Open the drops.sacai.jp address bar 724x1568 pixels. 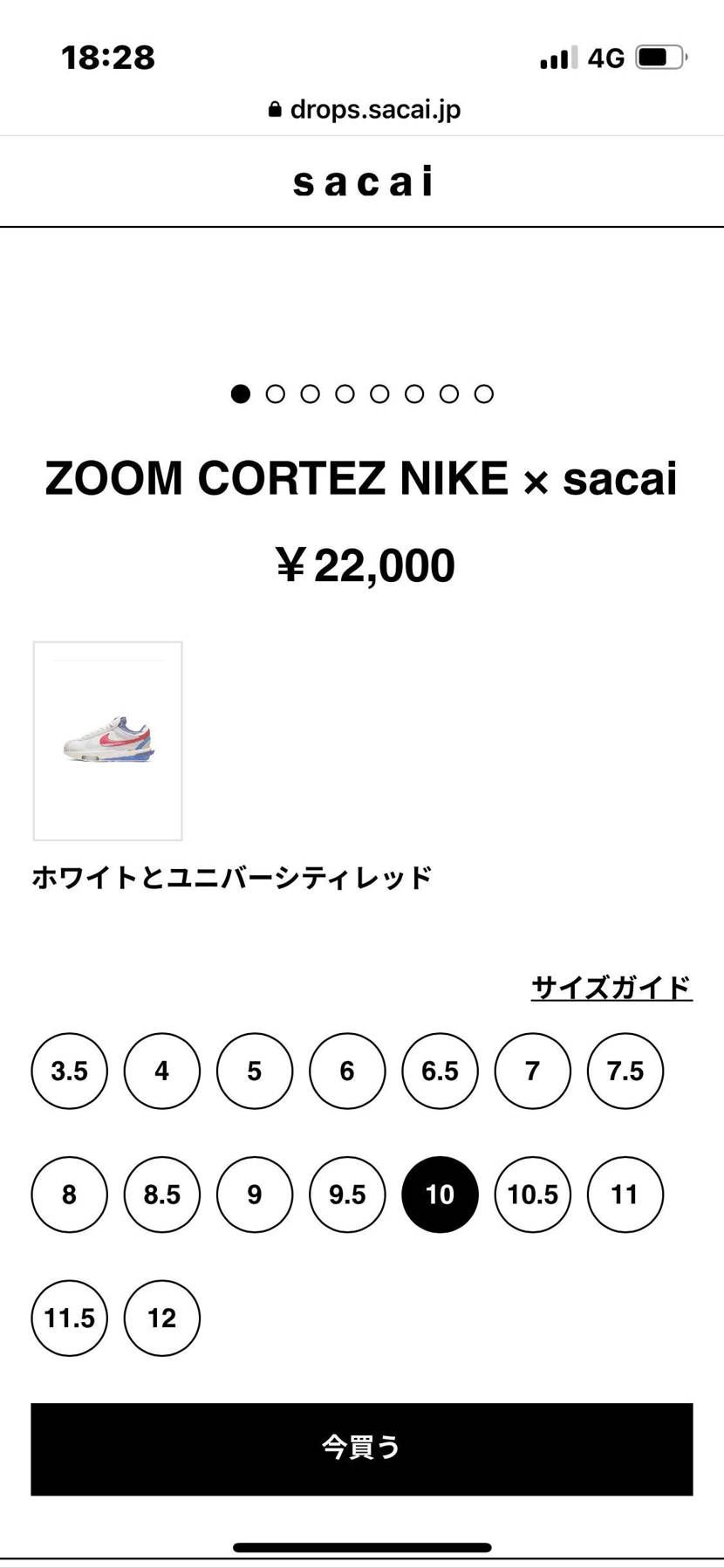click(364, 109)
